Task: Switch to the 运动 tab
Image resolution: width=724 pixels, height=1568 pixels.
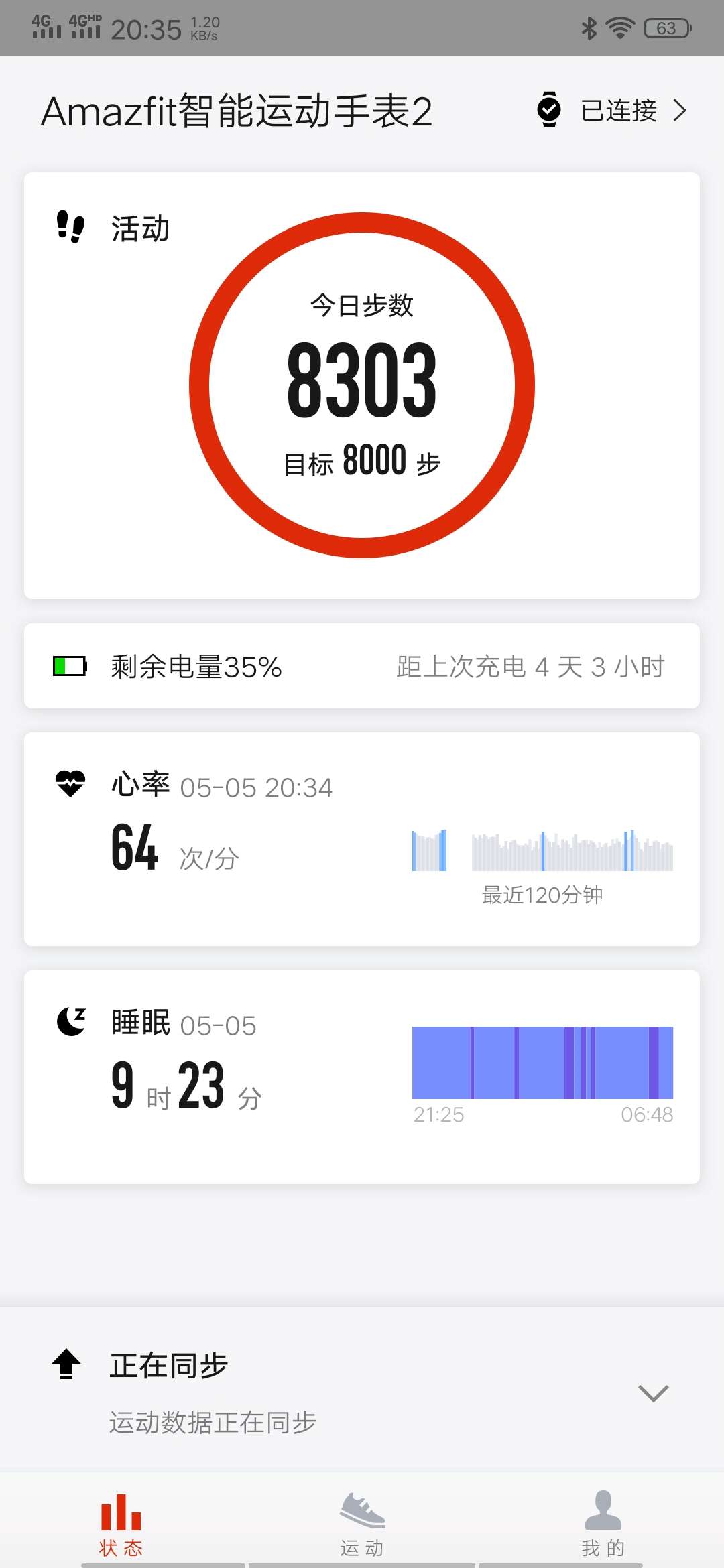Action: pos(361,1528)
